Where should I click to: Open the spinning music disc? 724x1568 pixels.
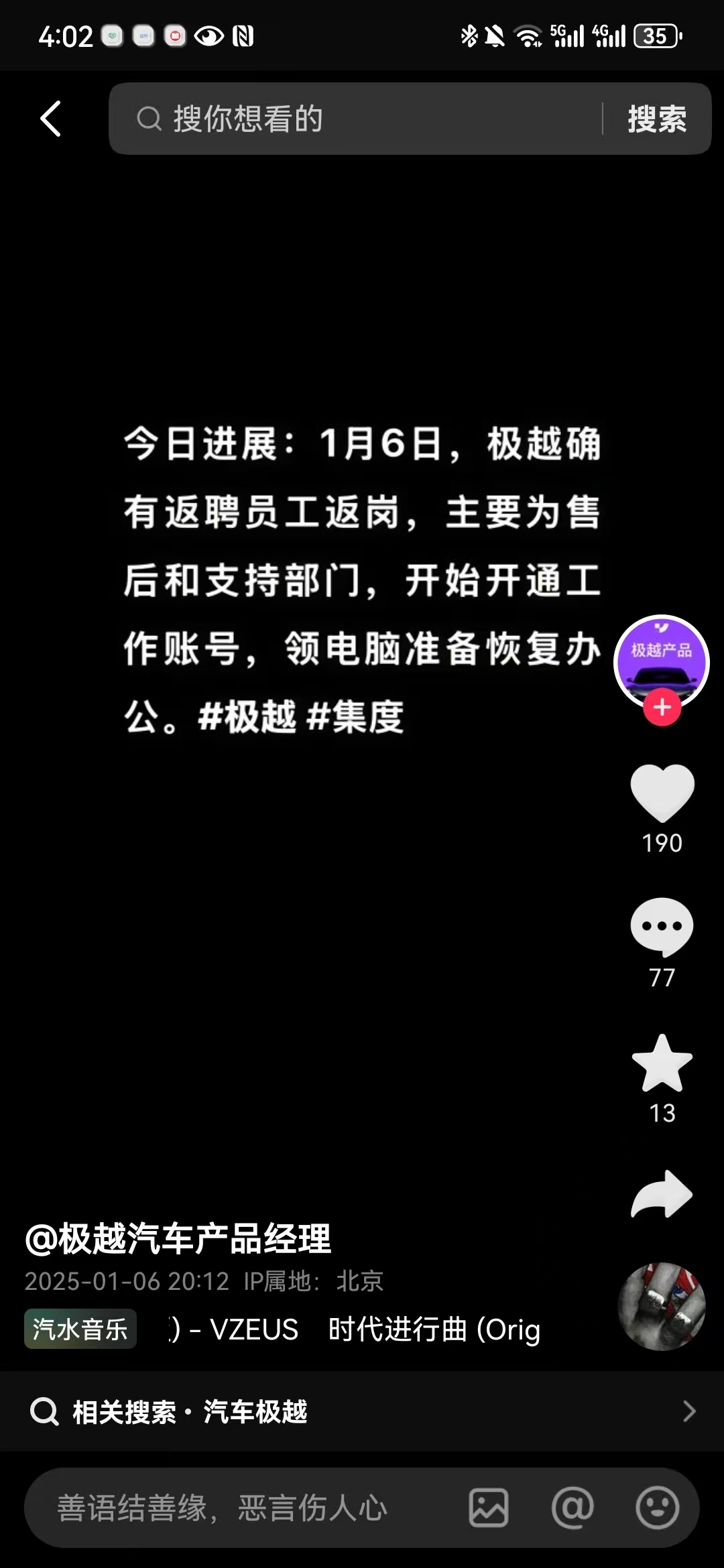click(x=662, y=1306)
